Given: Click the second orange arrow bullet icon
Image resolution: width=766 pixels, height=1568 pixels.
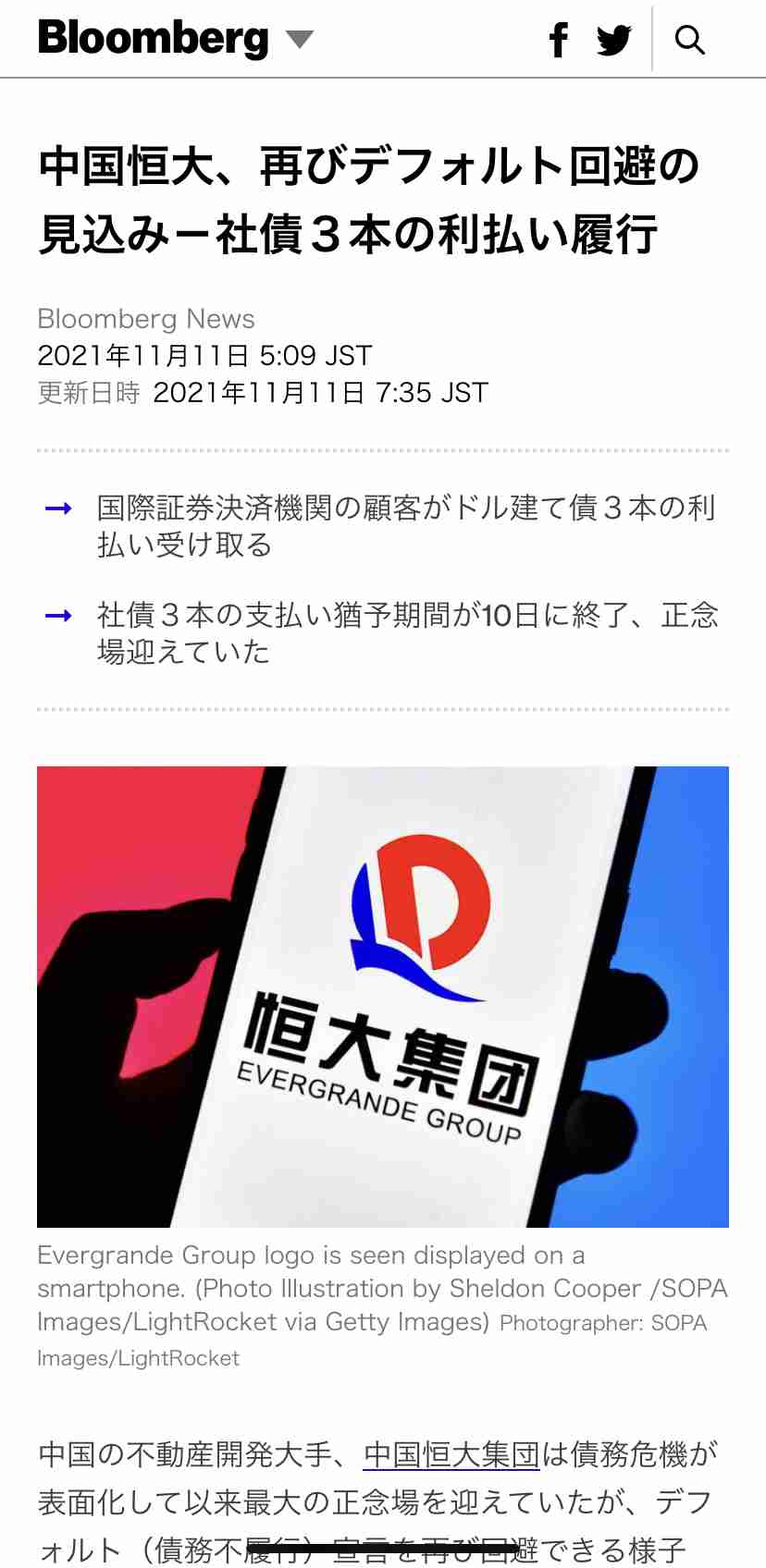Looking at the screenshot, I should point(59,615).
